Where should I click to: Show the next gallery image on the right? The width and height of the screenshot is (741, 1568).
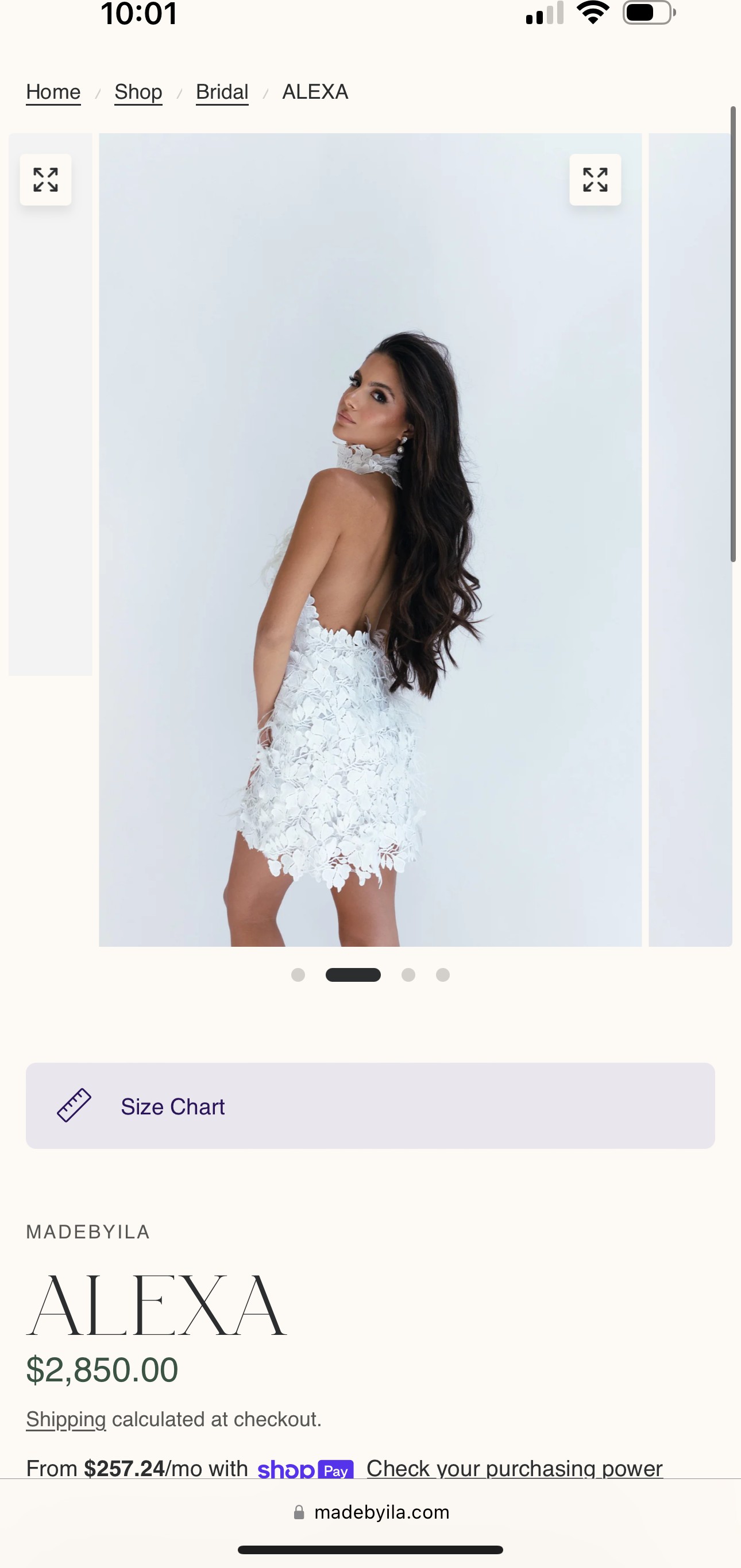tap(690, 539)
